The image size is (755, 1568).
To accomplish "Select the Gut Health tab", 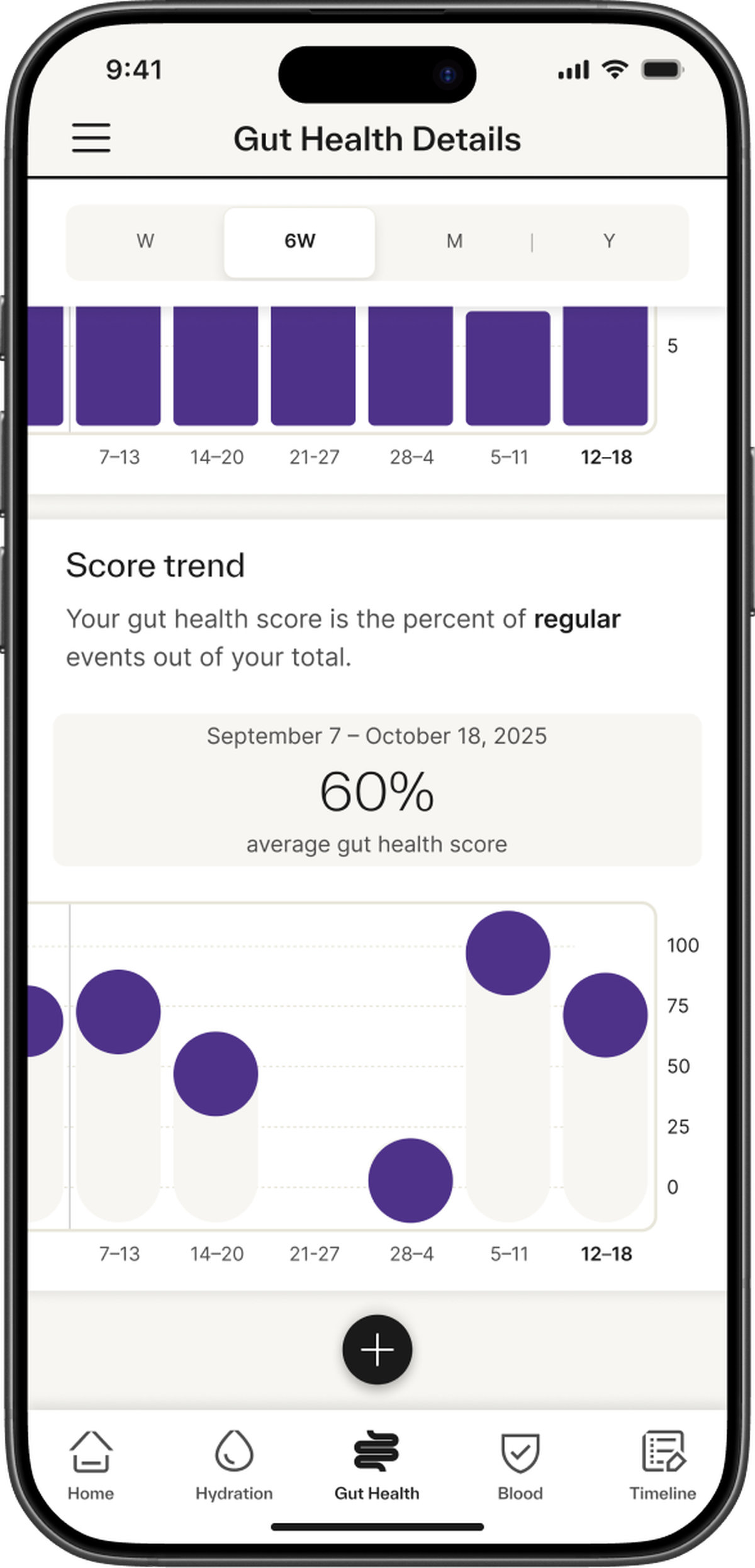I will coord(377,1467).
